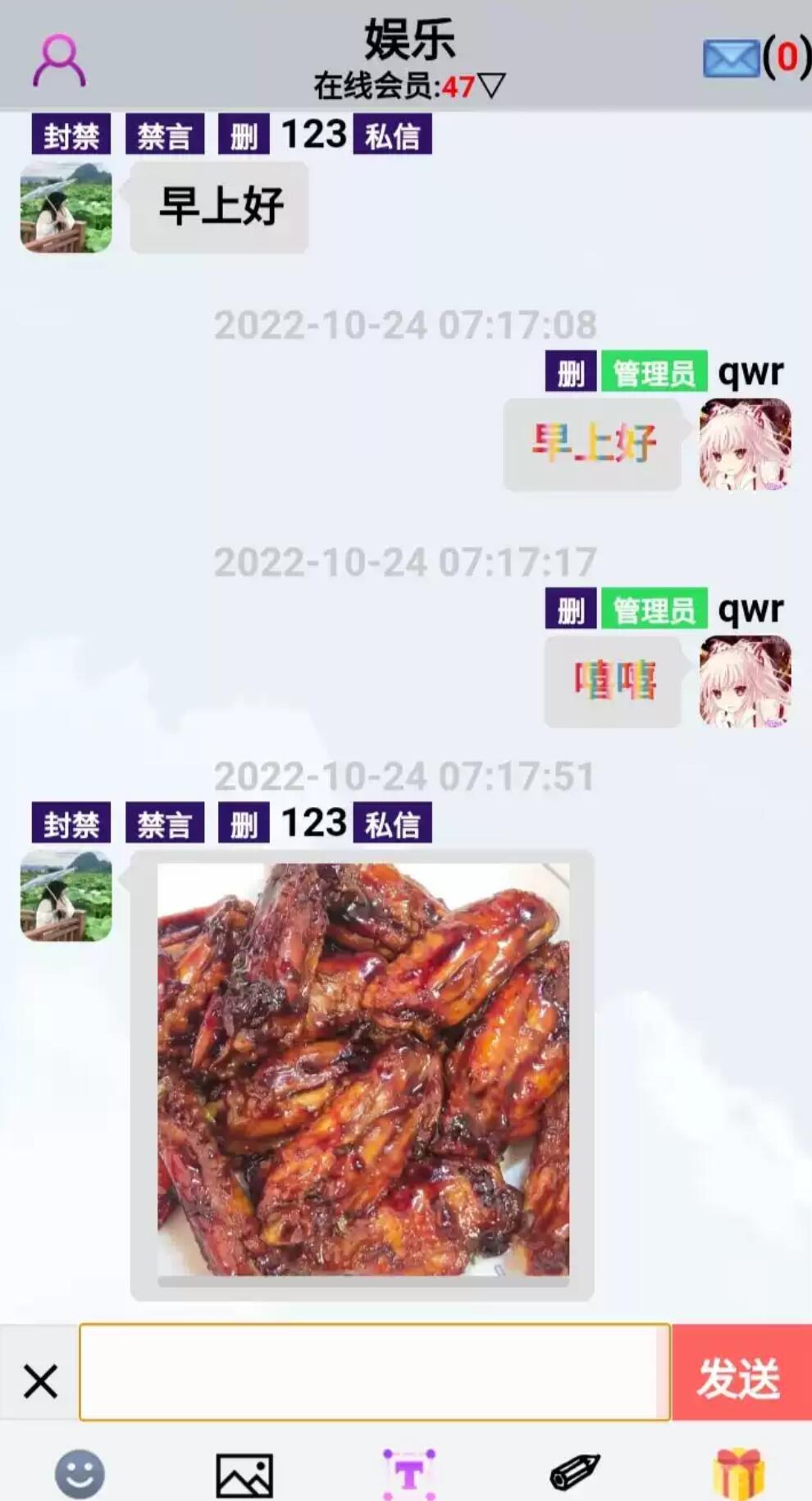Viewport: 812px width, 1501px height.
Task: Close the input toolbar with X
Action: pyautogui.click(x=40, y=1380)
